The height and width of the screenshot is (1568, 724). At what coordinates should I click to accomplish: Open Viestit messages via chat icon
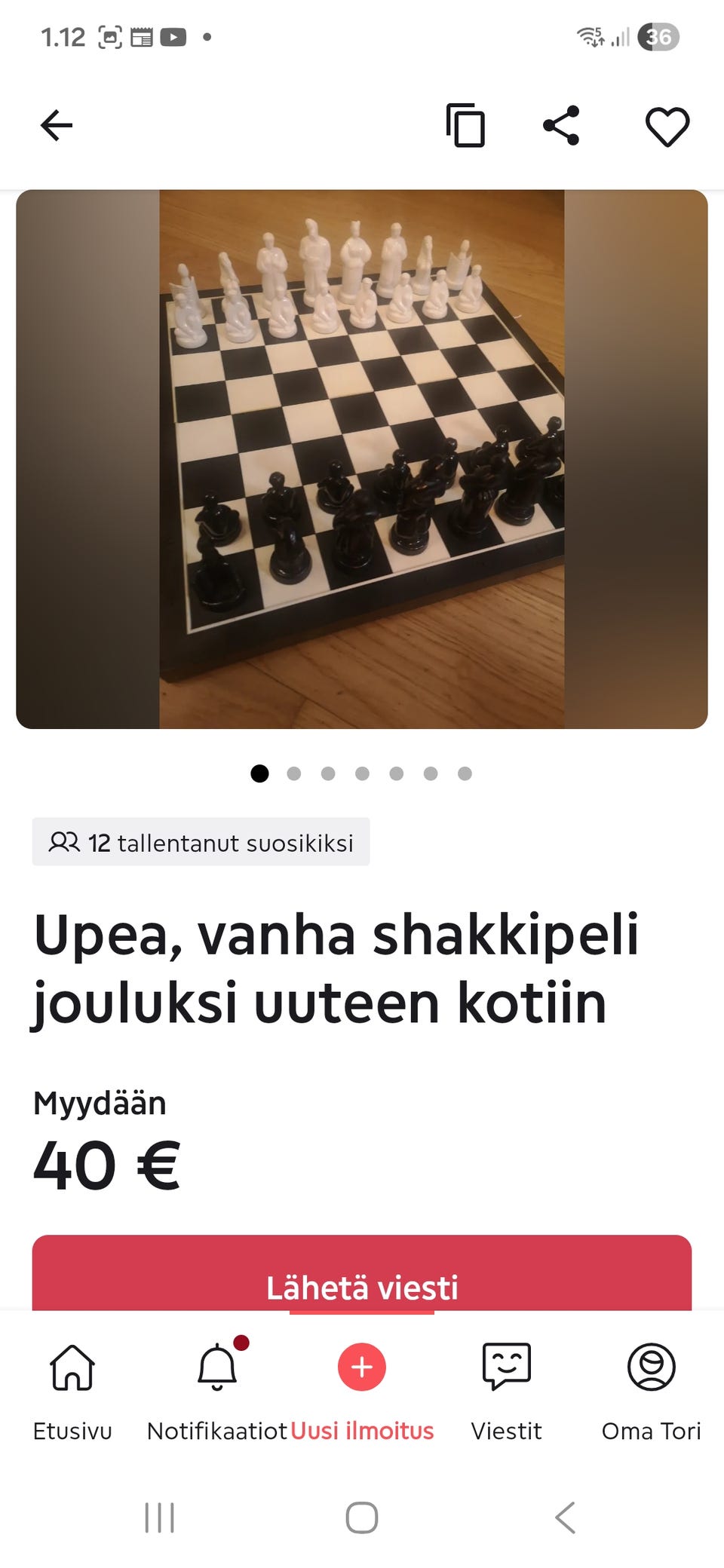coord(506,1364)
